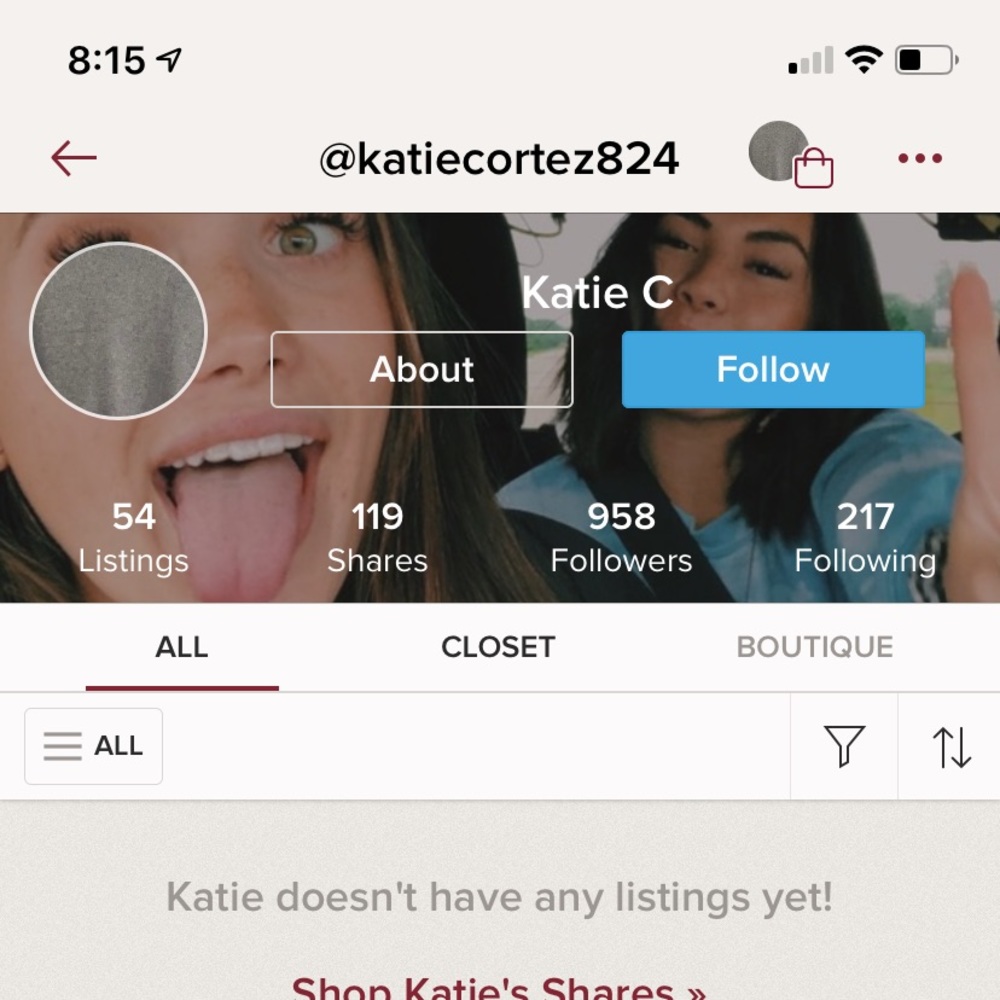Open the sort order options
This screenshot has height=1000, width=1000.
pyautogui.click(x=951, y=746)
